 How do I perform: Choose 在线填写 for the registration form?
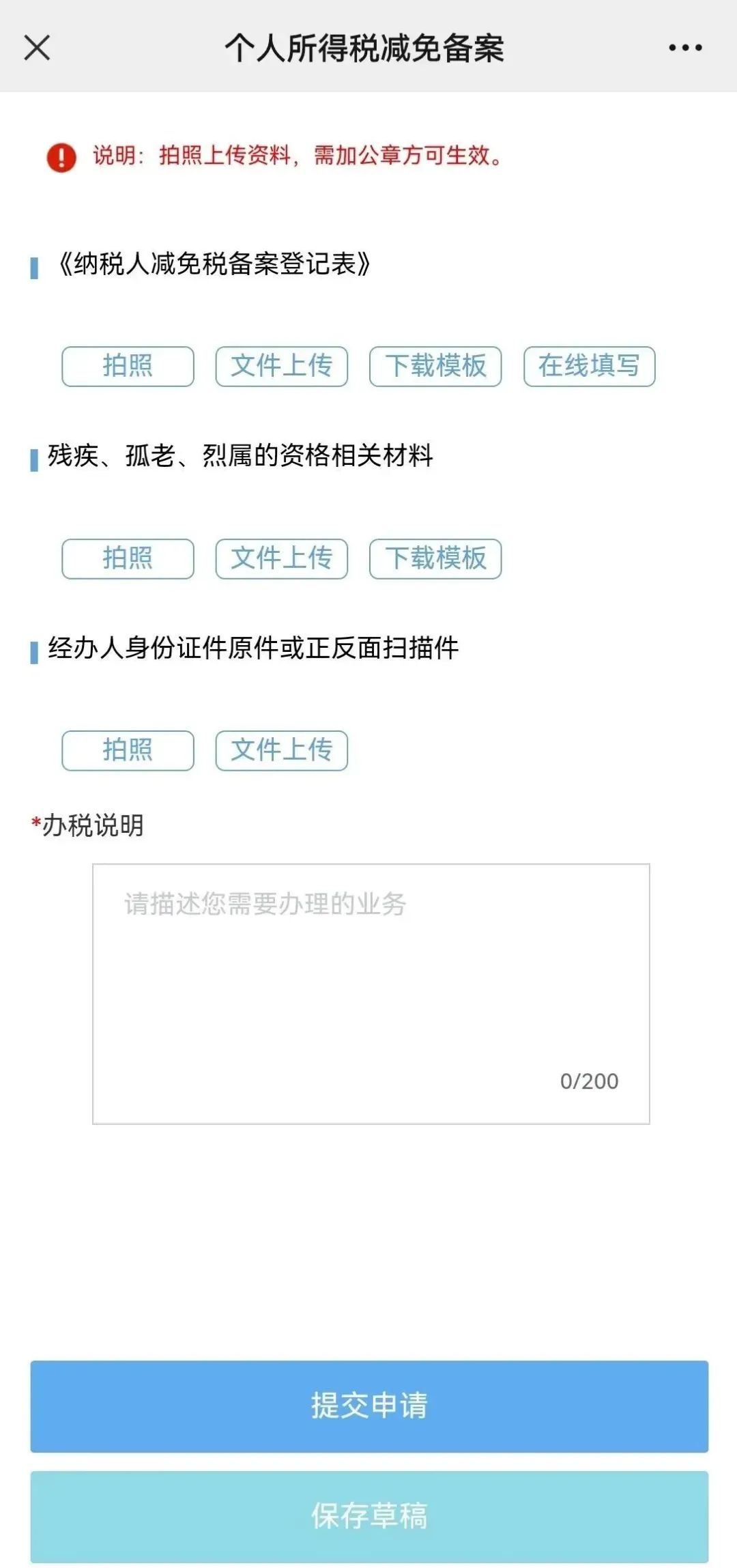589,367
